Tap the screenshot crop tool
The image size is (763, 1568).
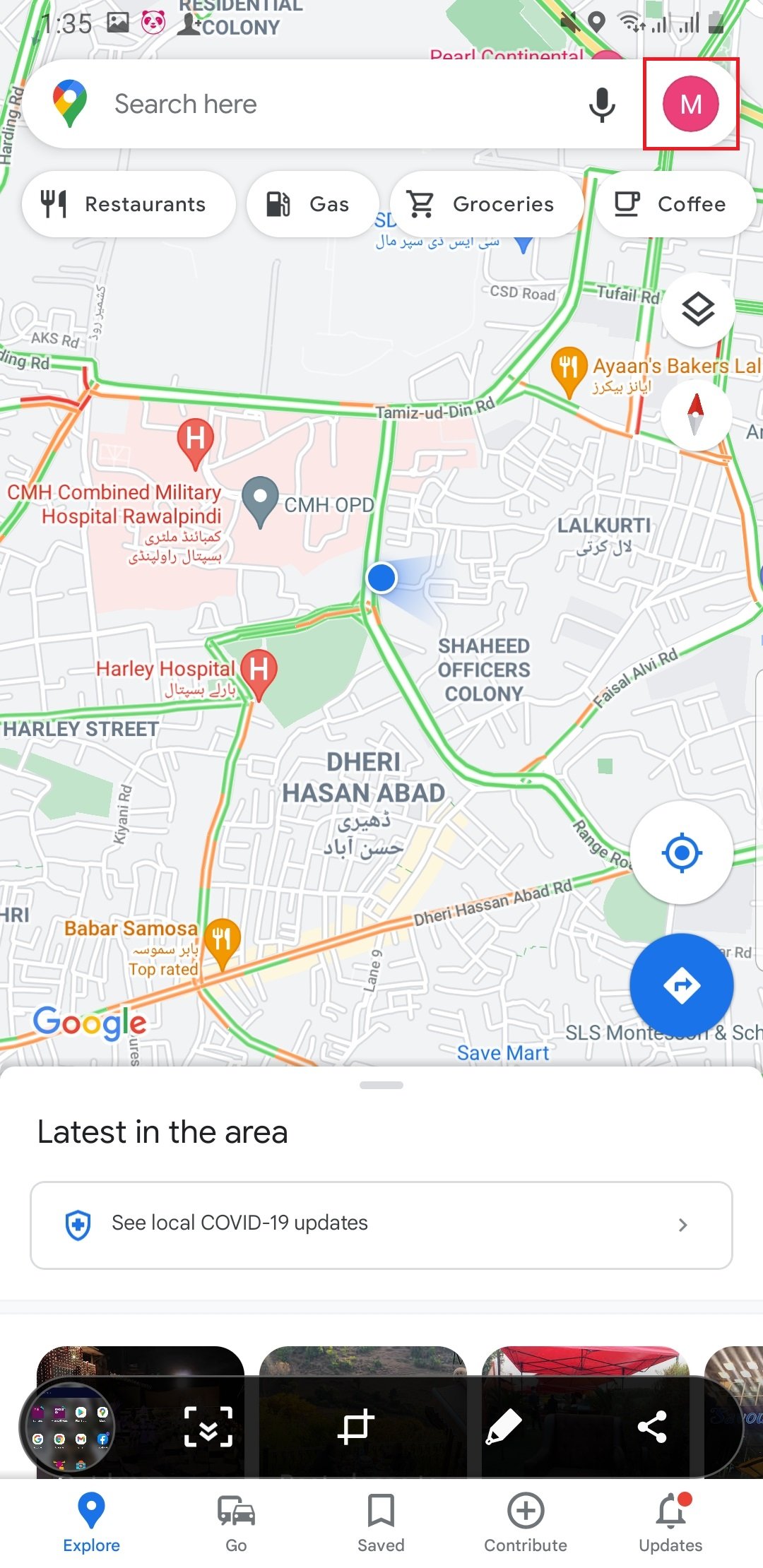pos(355,1427)
